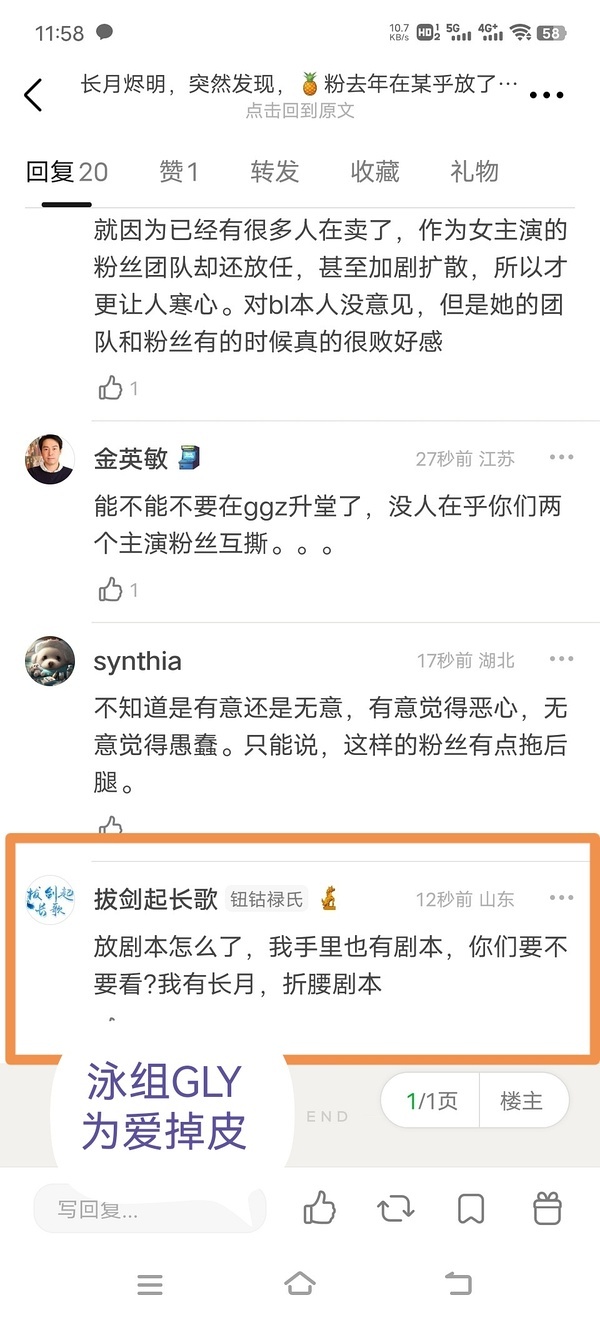Open the options menu on 拔剑起长歌's reply
The image size is (600, 1320).
(561, 898)
